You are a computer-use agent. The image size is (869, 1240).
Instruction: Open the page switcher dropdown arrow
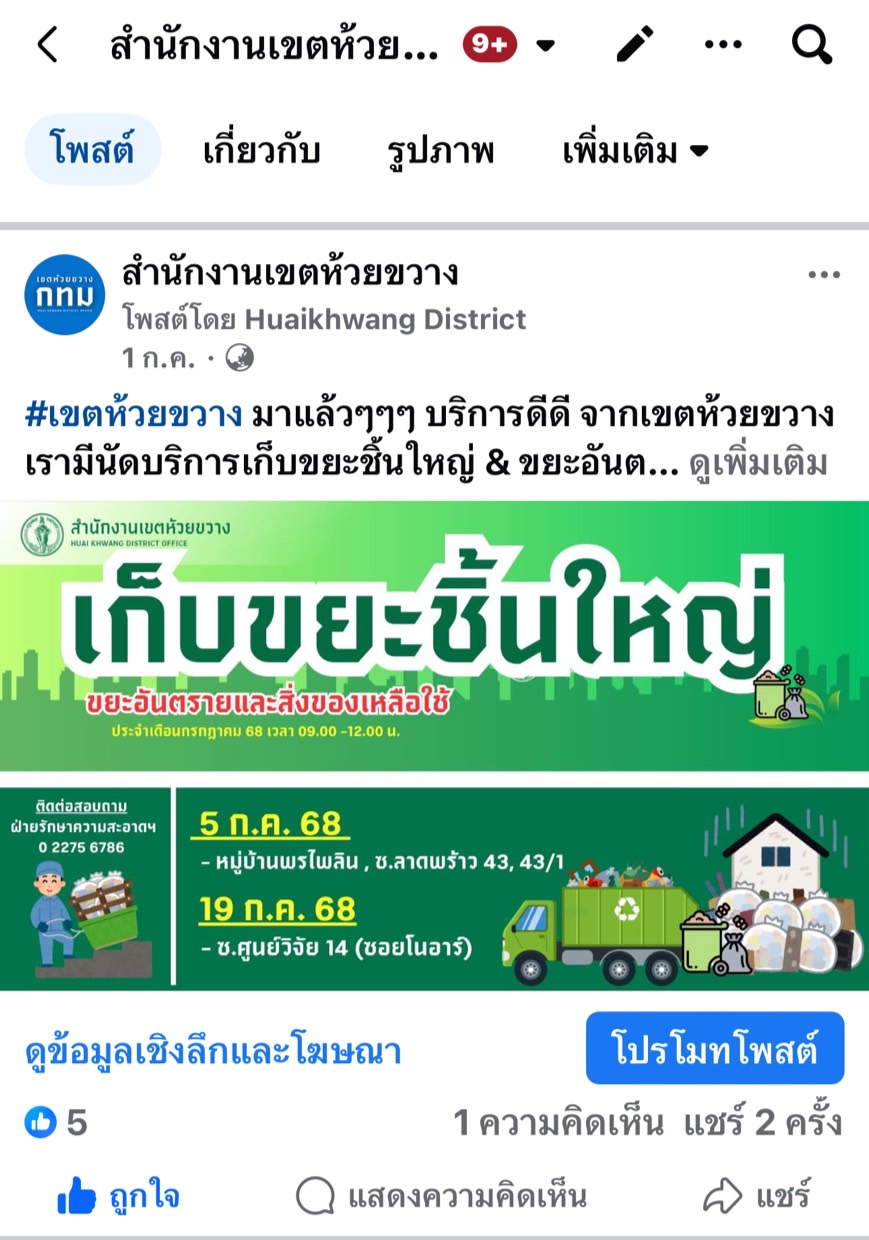tap(545, 45)
